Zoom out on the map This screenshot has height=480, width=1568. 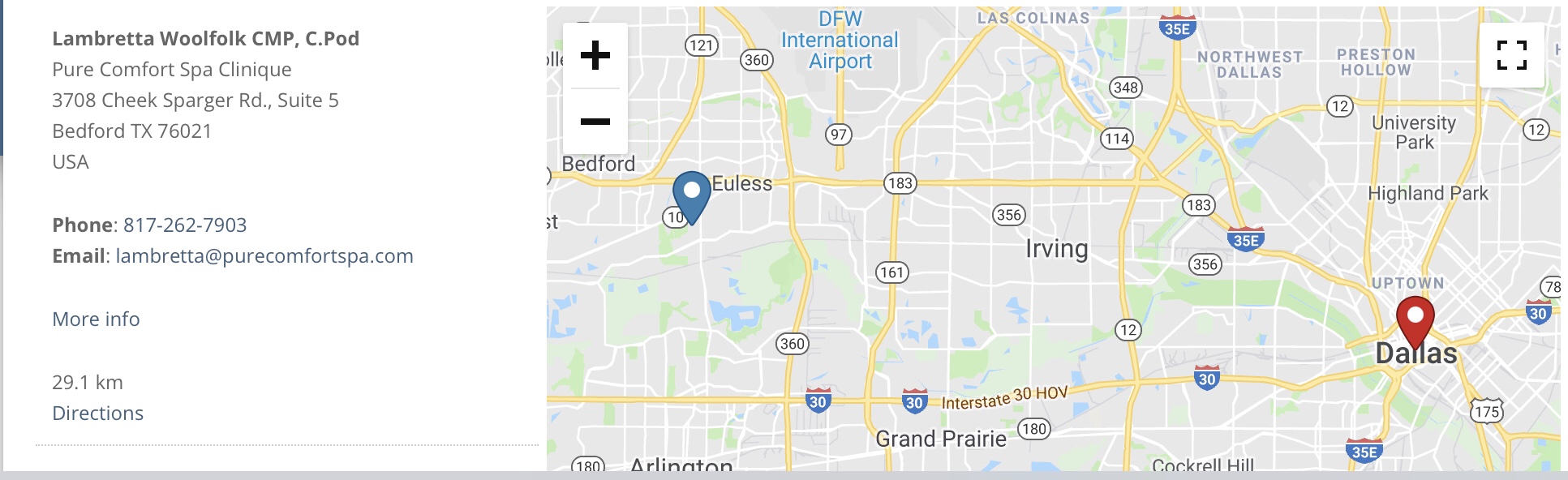[x=595, y=122]
